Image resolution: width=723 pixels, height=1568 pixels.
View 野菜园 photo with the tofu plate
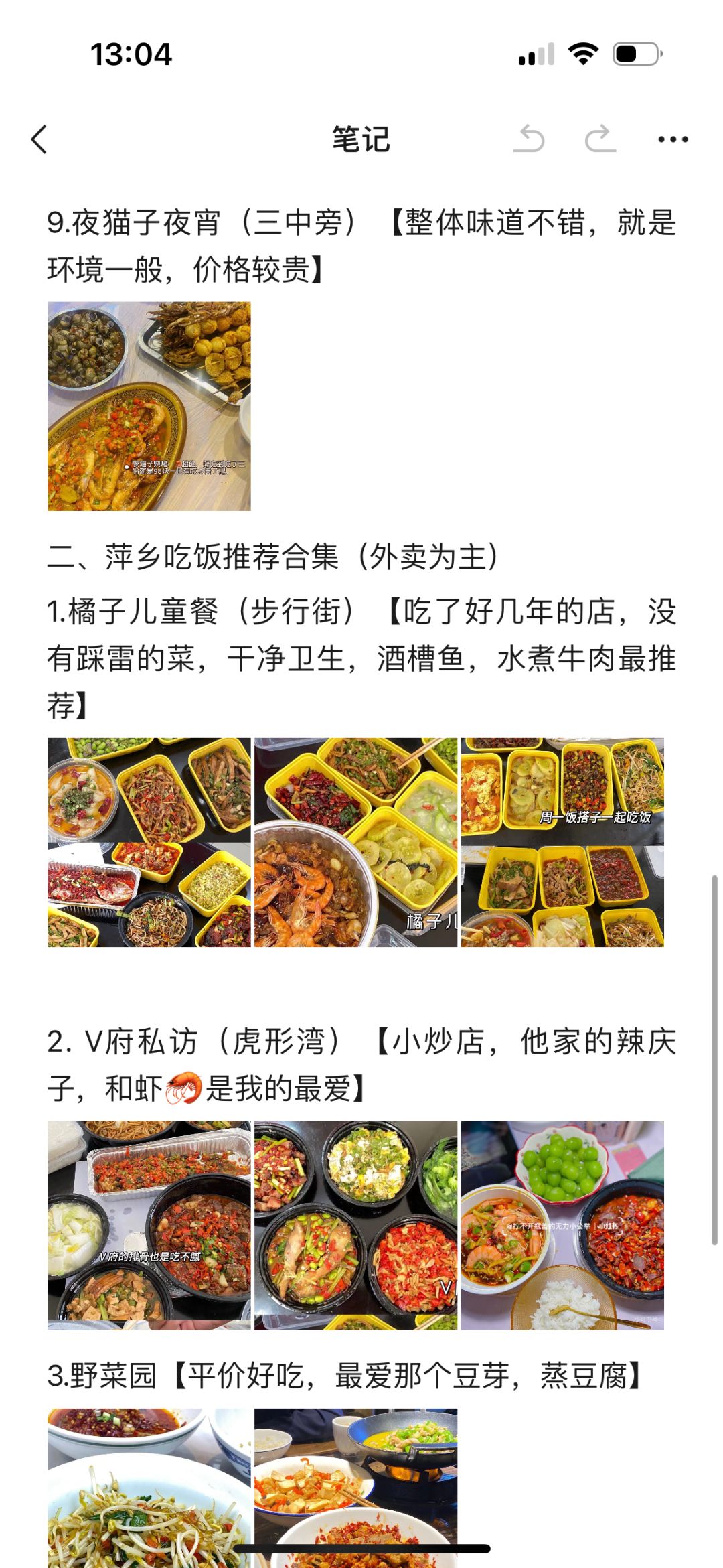pyautogui.click(x=355, y=1487)
